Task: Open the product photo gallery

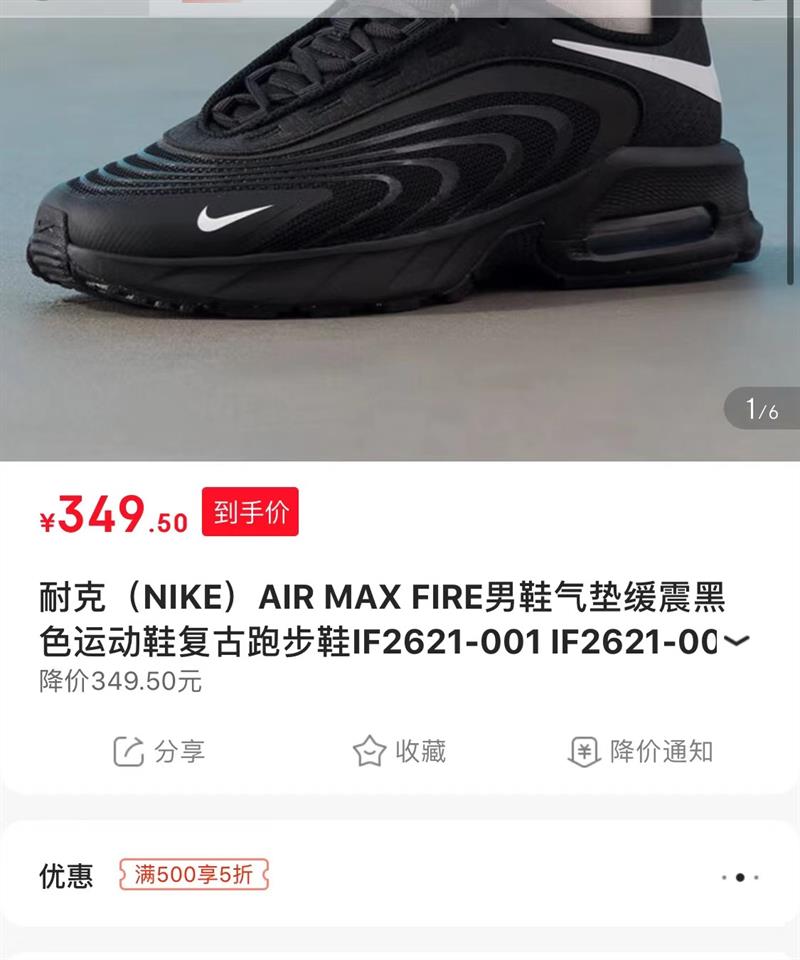Action: click(x=400, y=230)
